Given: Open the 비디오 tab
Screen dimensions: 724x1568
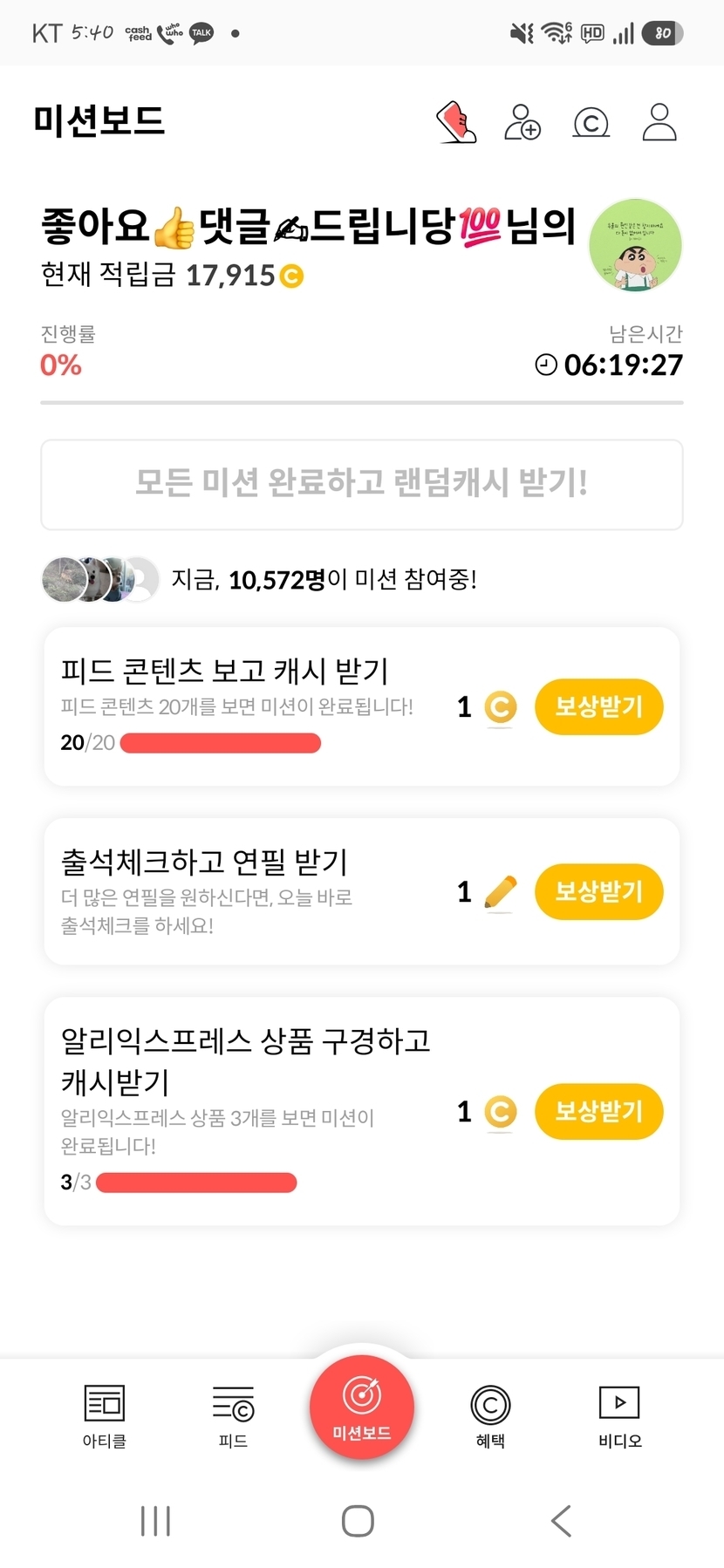Looking at the screenshot, I should (619, 1416).
